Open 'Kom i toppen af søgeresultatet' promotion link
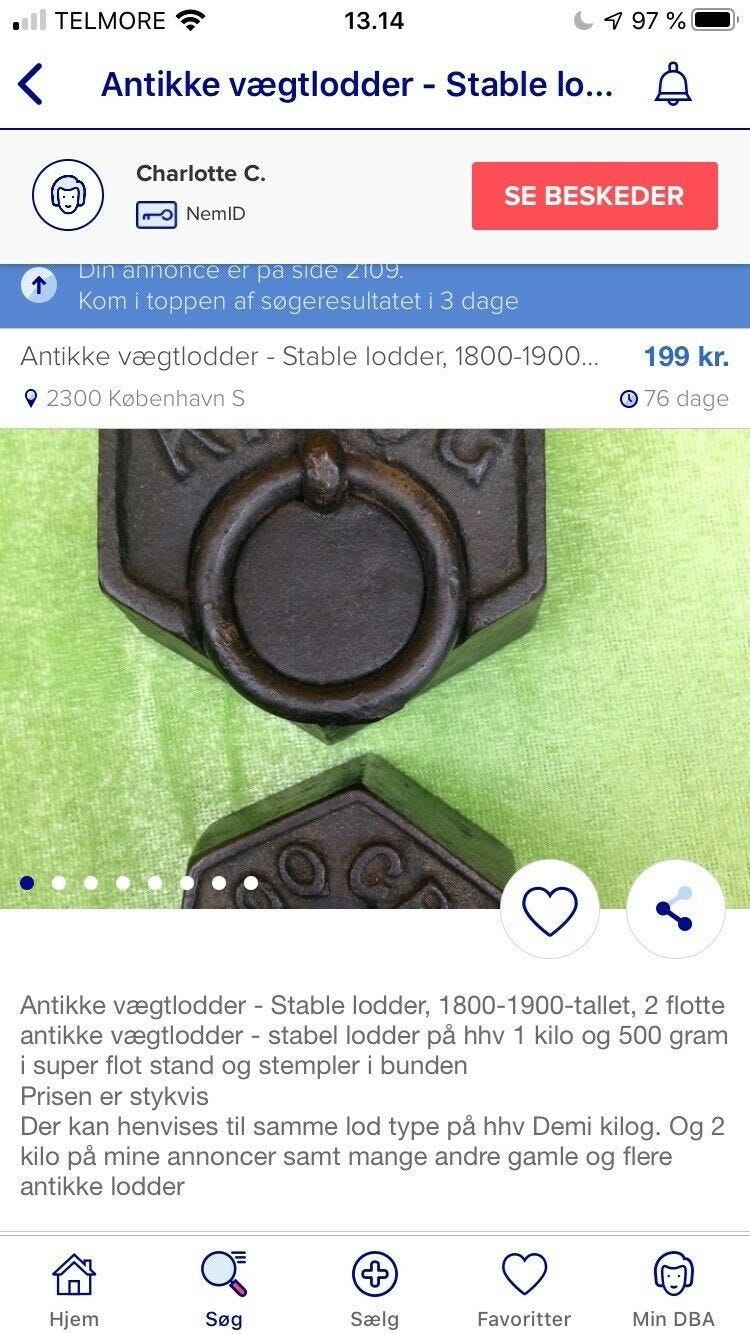This screenshot has height=1334, width=750. (298, 301)
